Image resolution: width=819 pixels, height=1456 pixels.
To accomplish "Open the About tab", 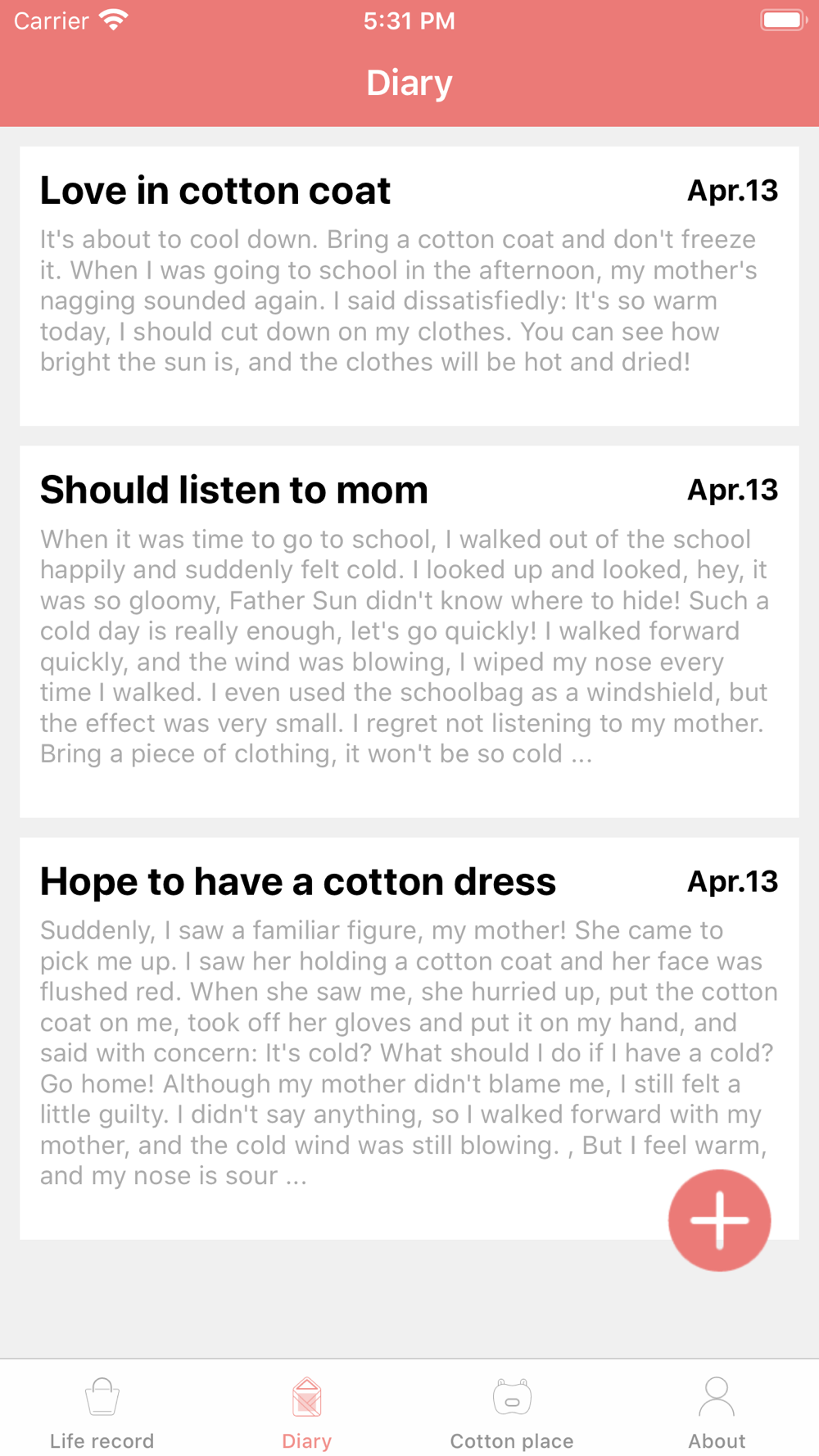I will (x=717, y=1412).
